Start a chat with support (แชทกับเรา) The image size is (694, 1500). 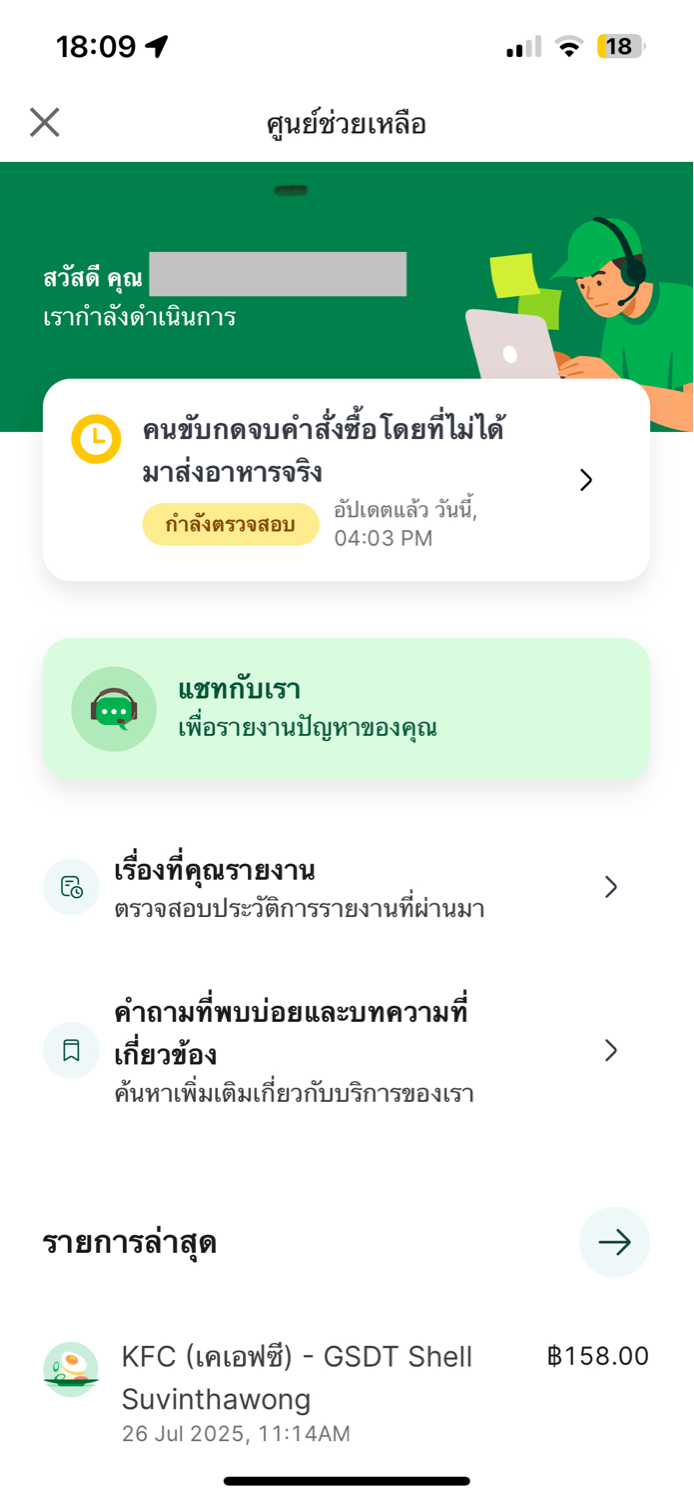click(346, 709)
